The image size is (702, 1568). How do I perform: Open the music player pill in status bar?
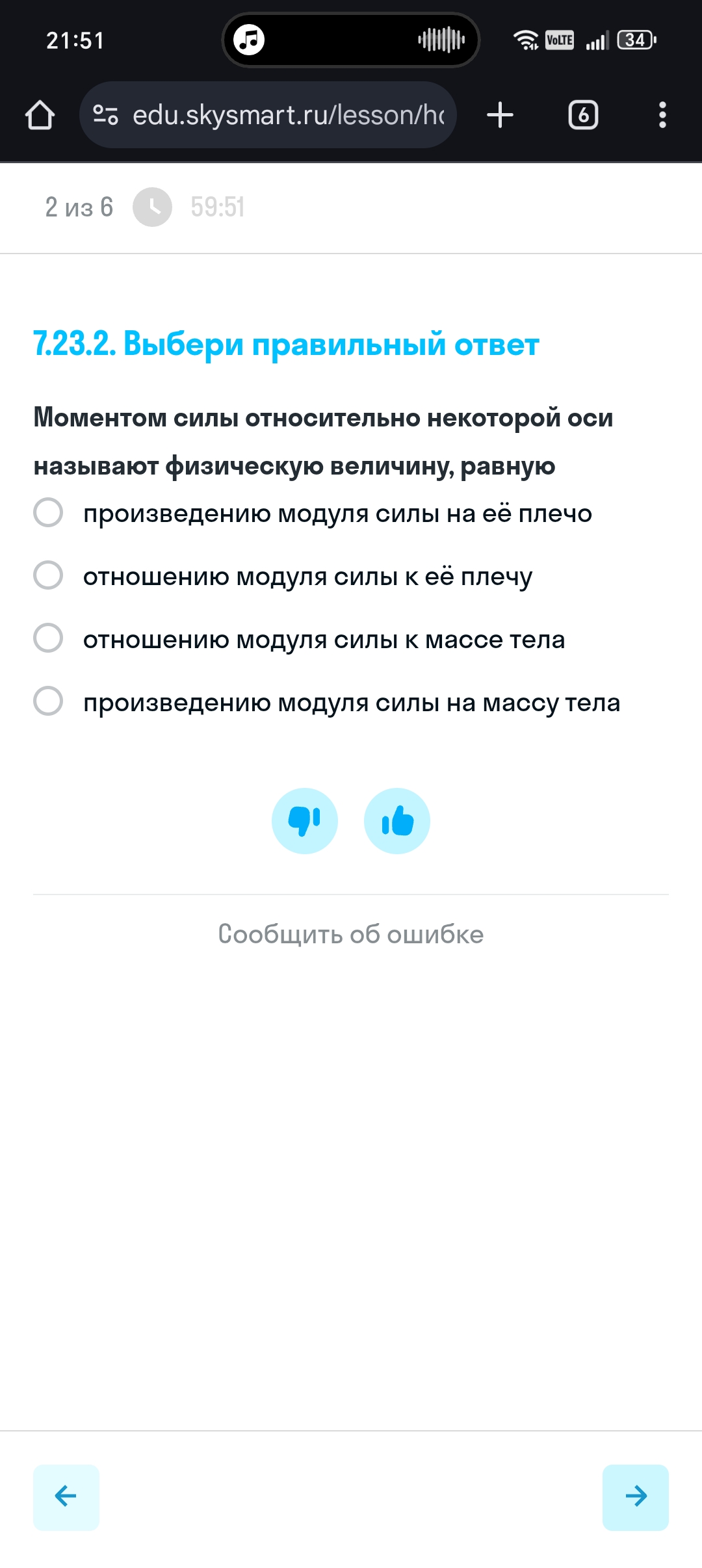(351, 40)
